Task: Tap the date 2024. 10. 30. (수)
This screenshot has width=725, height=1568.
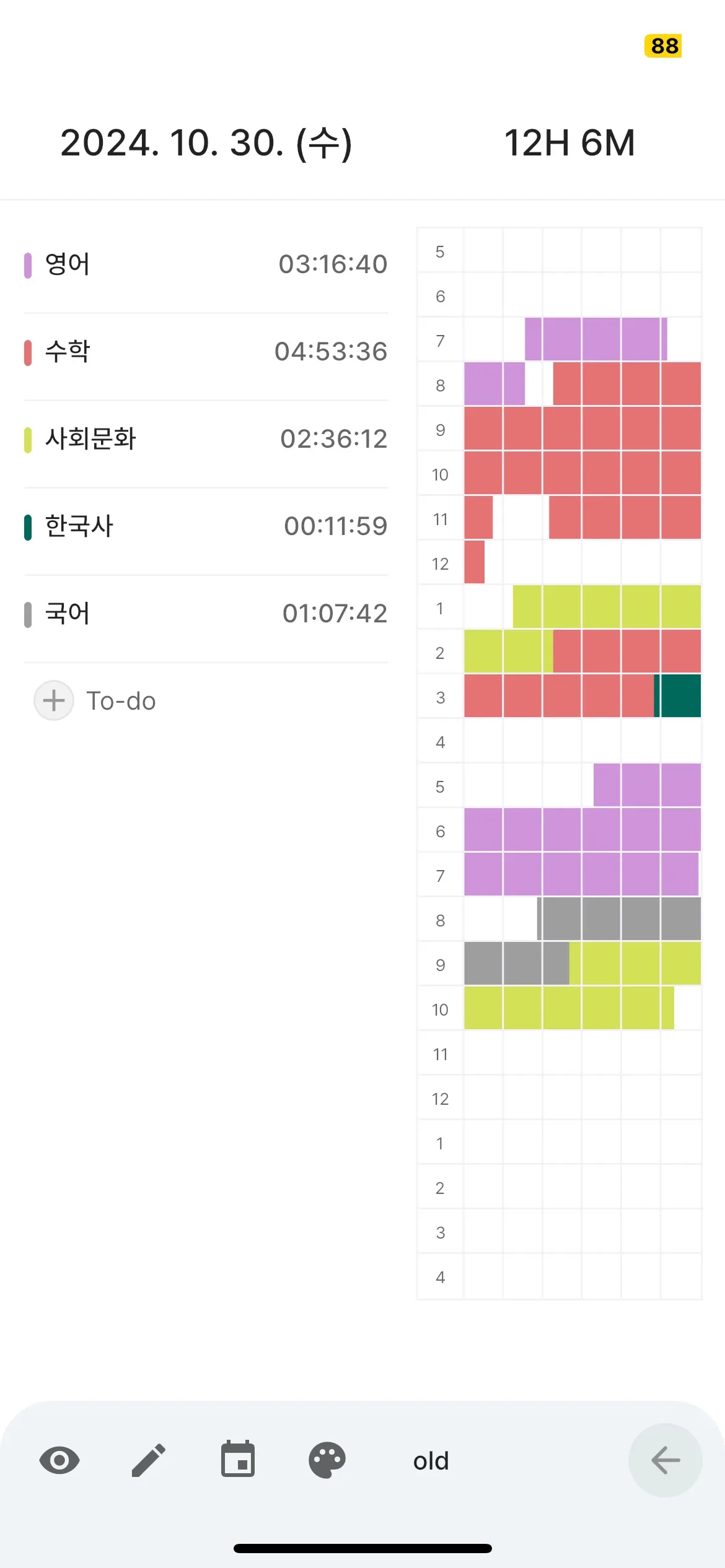Action: tap(206, 144)
